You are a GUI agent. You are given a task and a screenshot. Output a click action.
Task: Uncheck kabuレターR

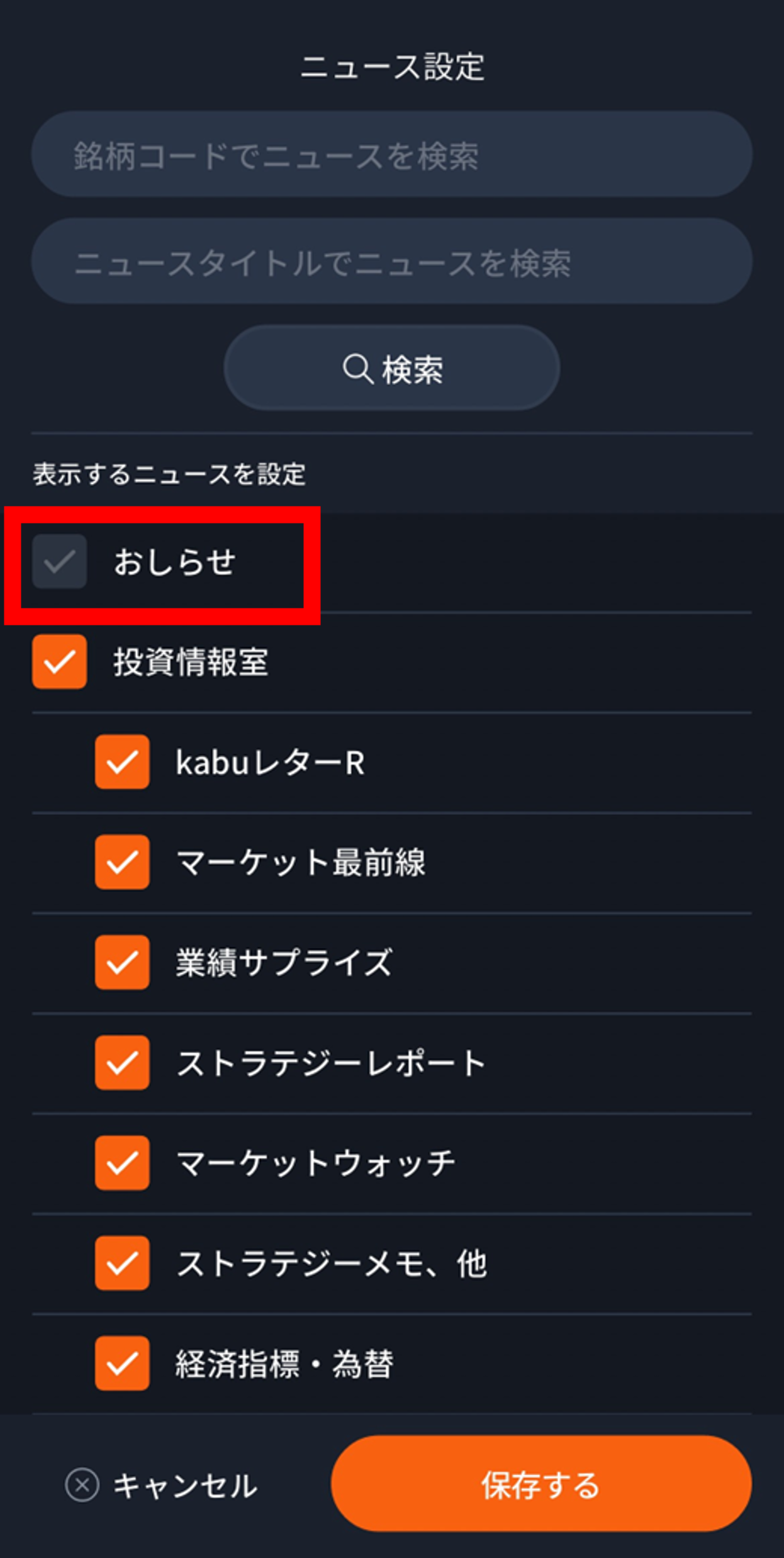[x=122, y=762]
